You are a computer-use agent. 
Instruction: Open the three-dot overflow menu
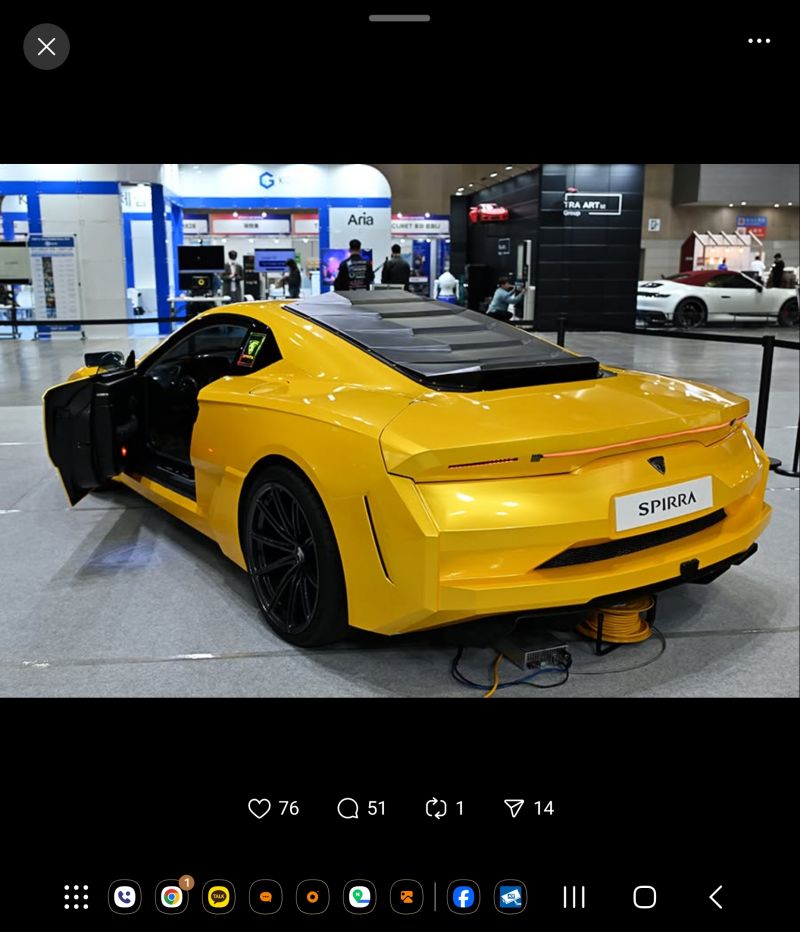pyautogui.click(x=759, y=41)
